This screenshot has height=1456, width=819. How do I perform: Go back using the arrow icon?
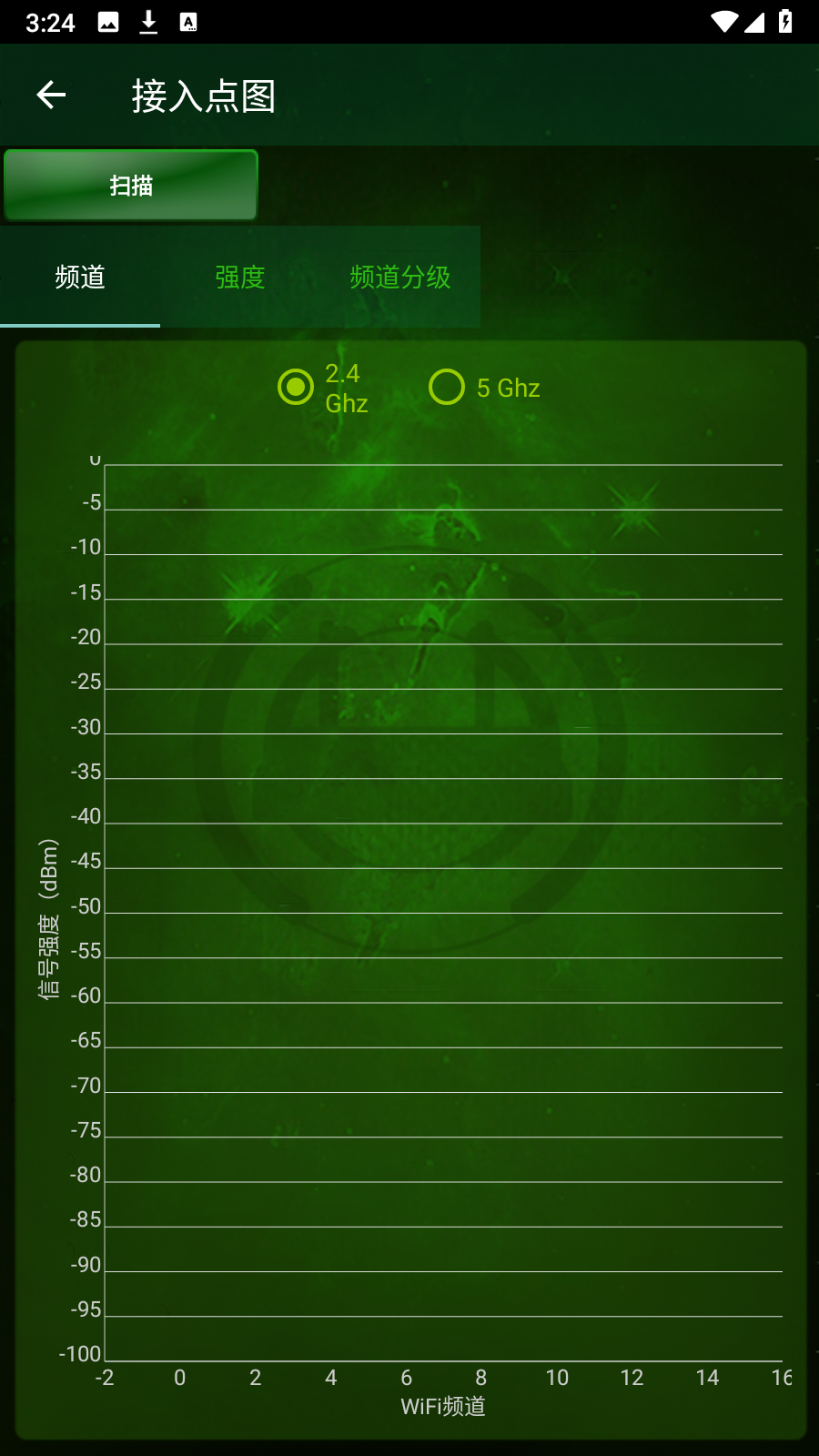point(51,95)
